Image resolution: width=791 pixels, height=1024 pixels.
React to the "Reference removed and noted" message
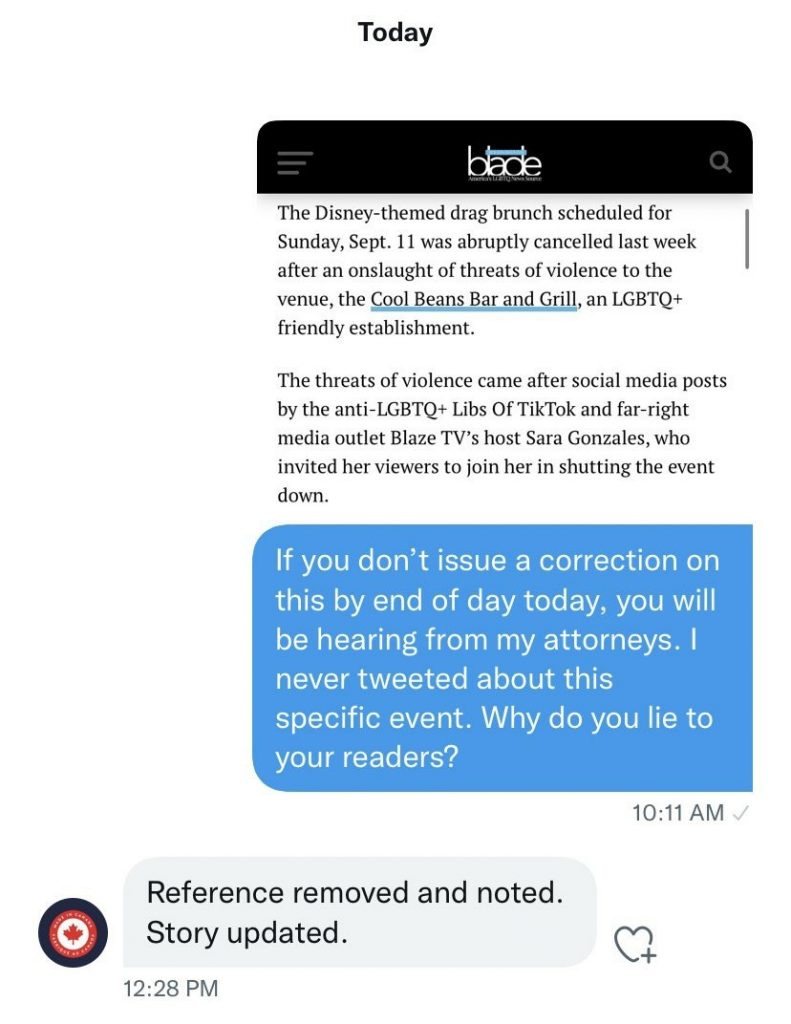click(634, 944)
